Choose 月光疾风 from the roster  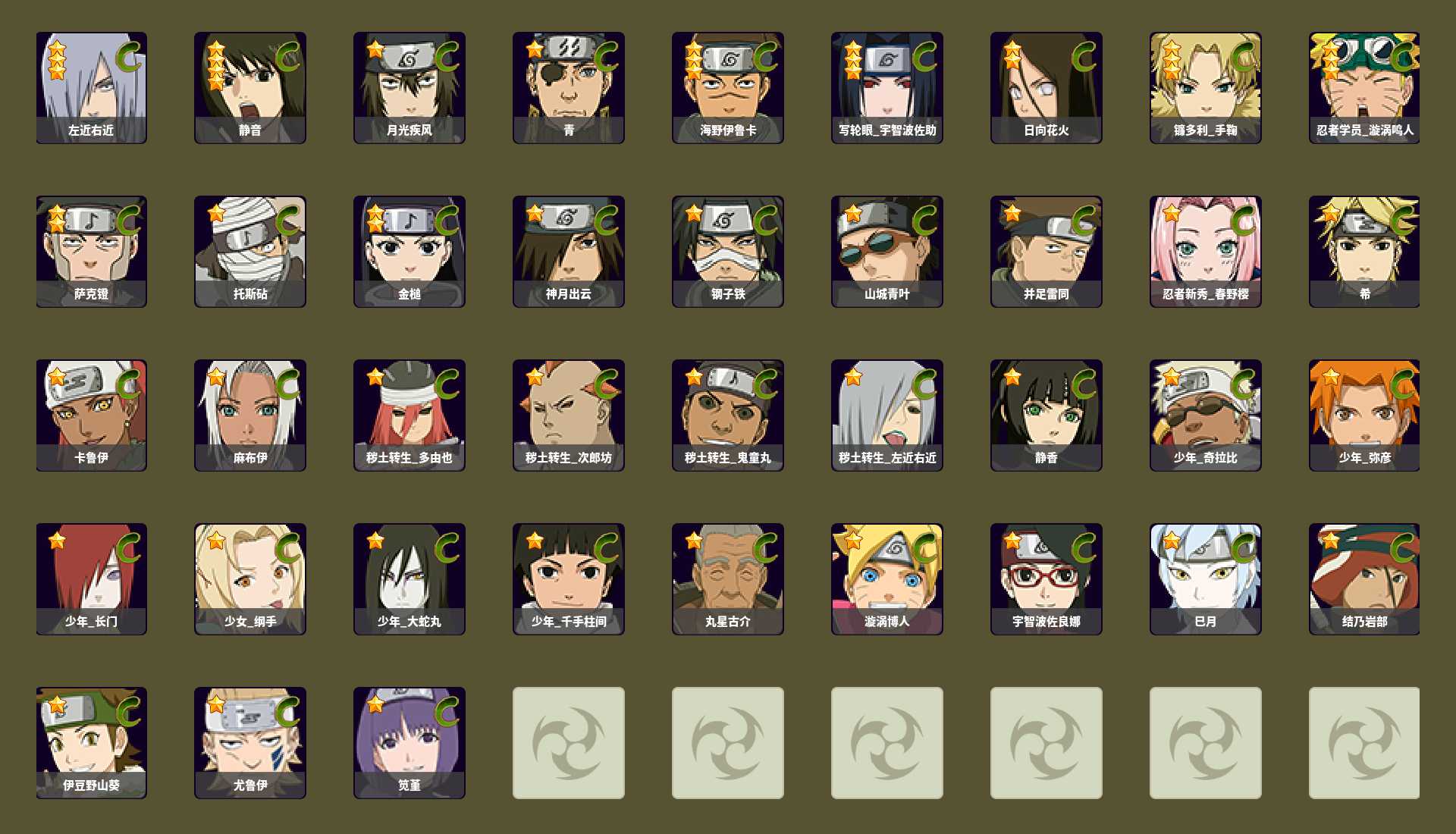point(409,87)
